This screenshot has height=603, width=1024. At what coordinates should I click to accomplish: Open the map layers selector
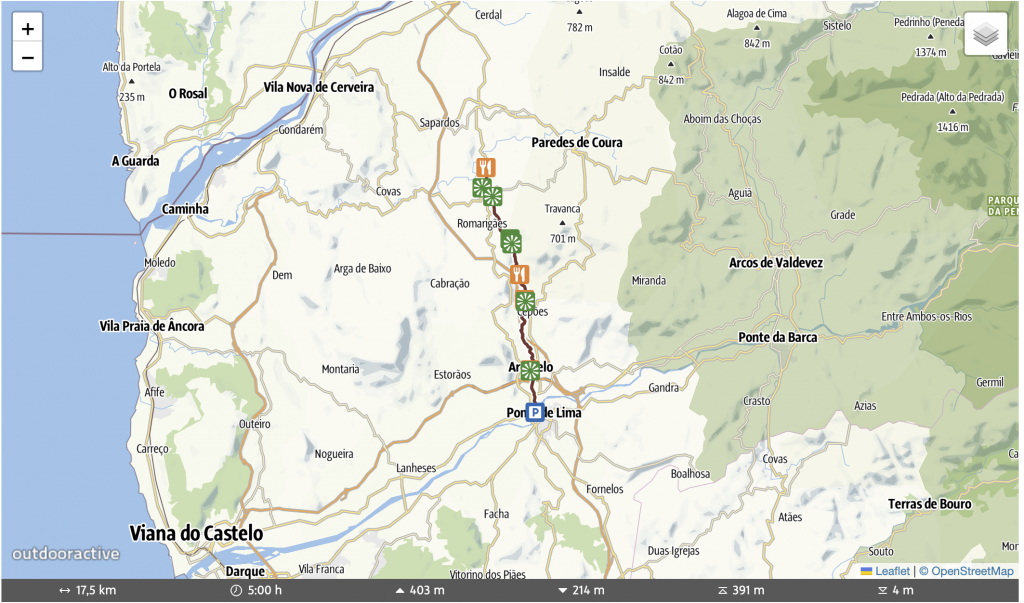(x=985, y=35)
